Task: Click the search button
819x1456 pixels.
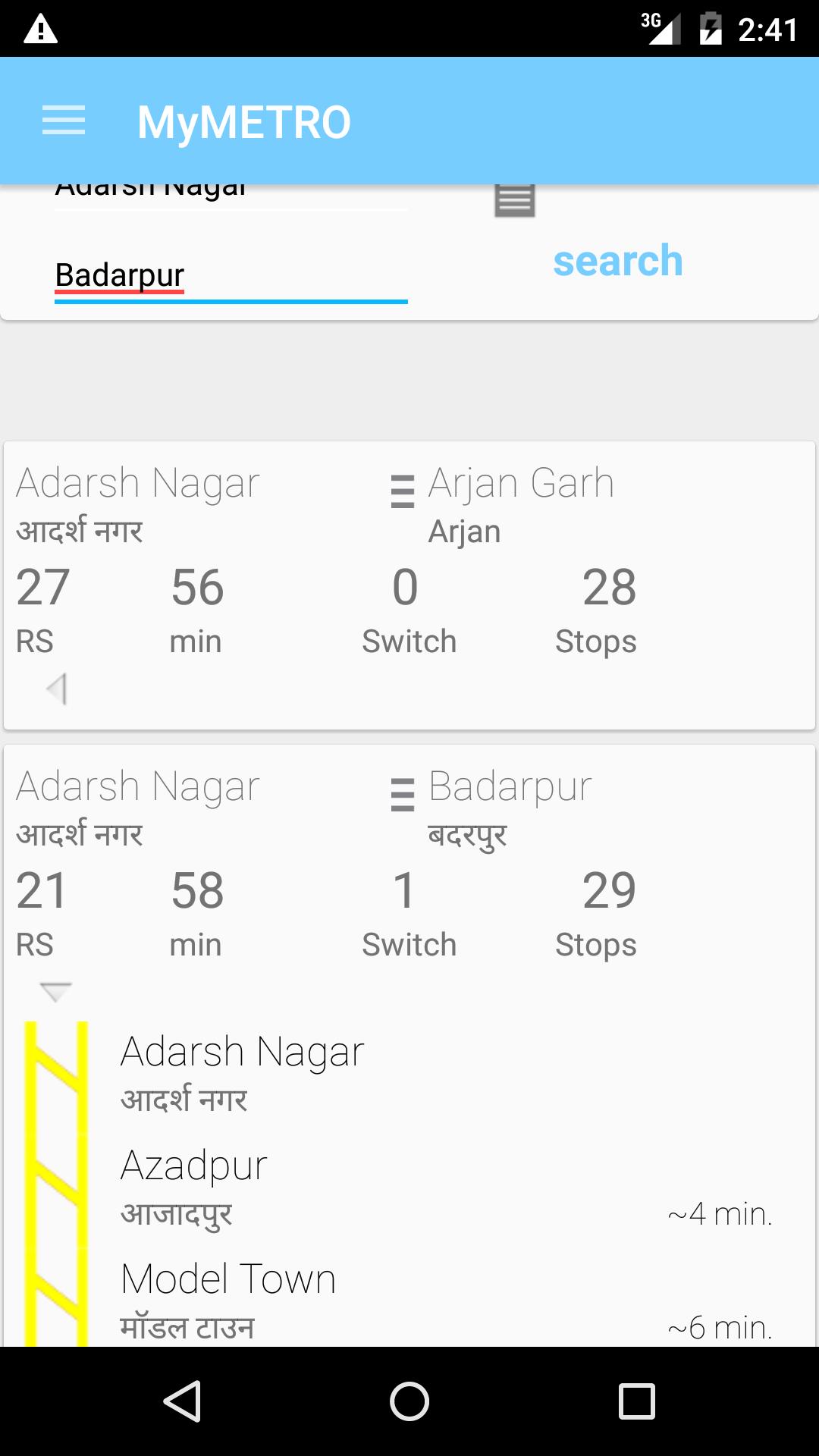Action: pyautogui.click(x=618, y=261)
